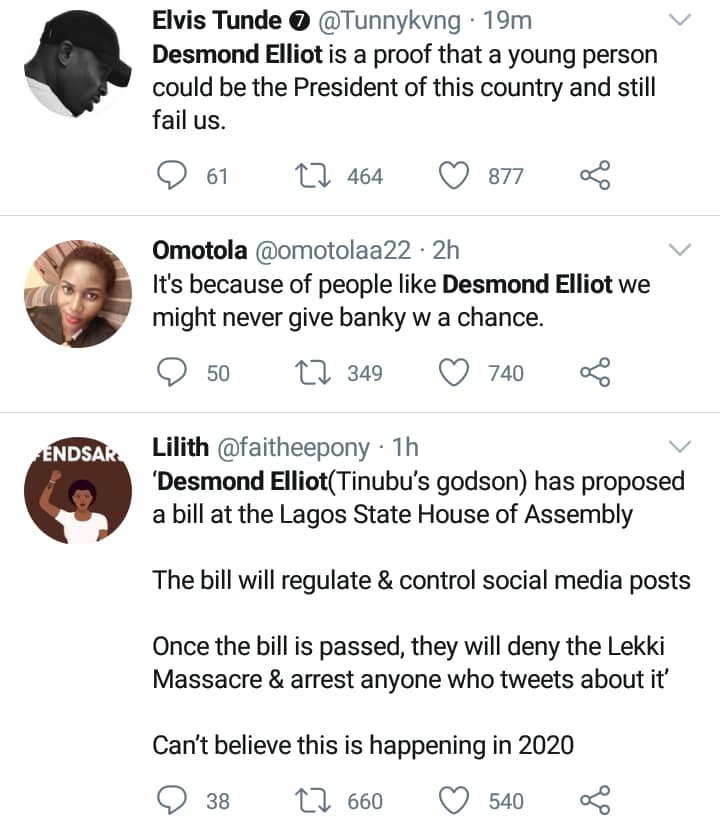
Task: Like Lilith's tweet about the social media bill
Action: (455, 800)
